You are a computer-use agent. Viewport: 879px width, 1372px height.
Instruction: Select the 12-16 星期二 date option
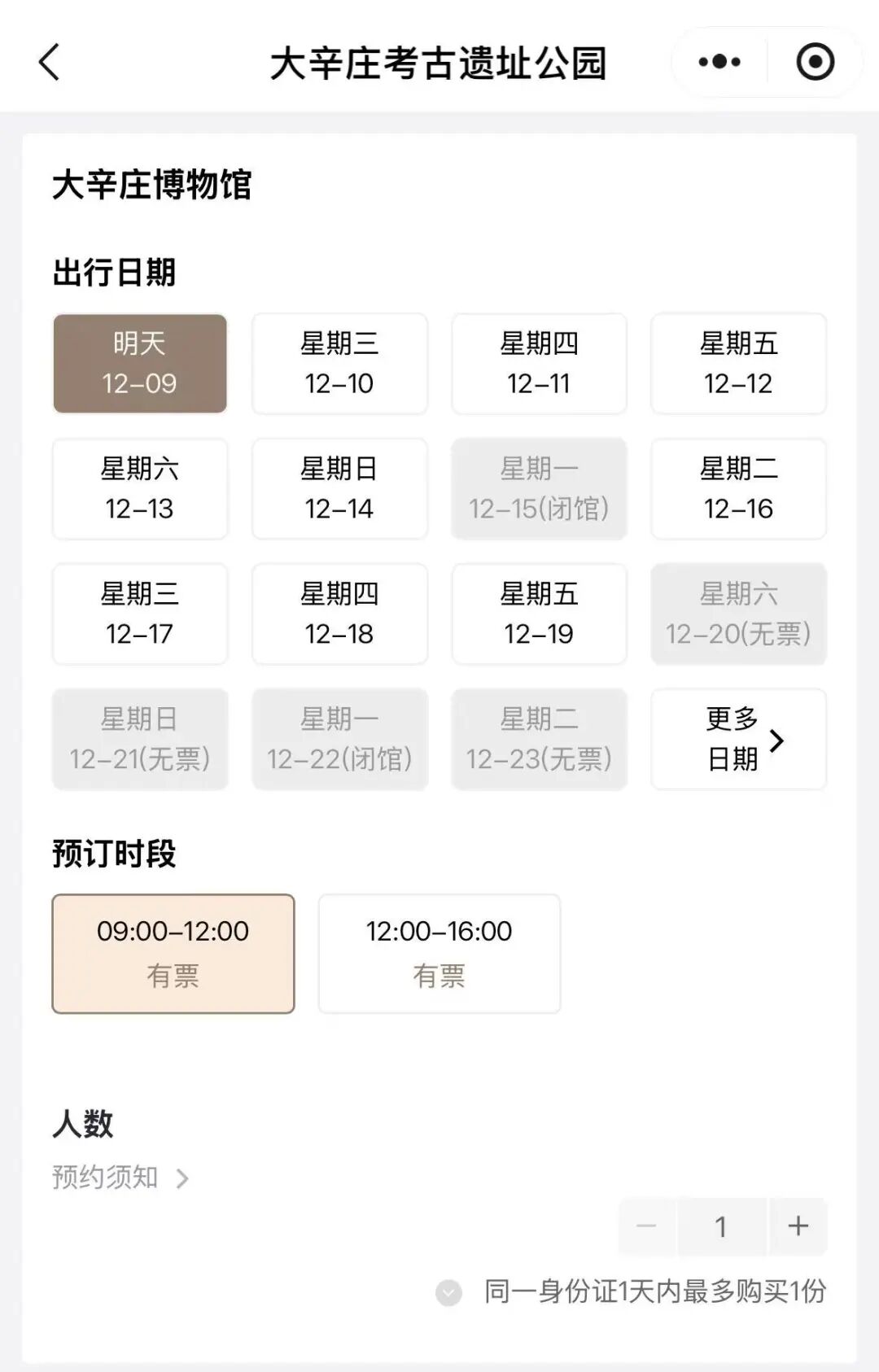737,489
